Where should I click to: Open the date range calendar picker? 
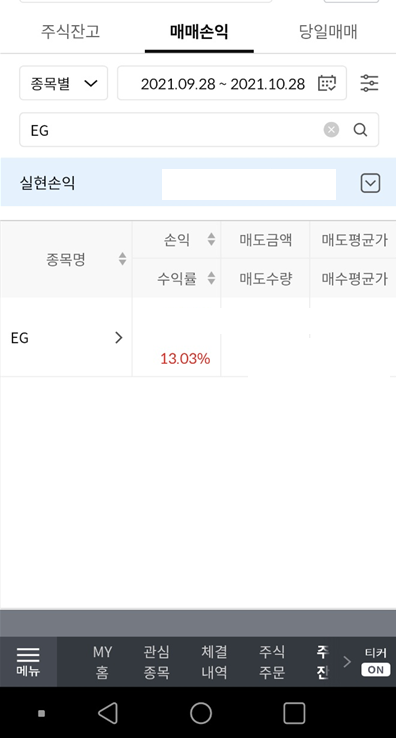[327, 83]
